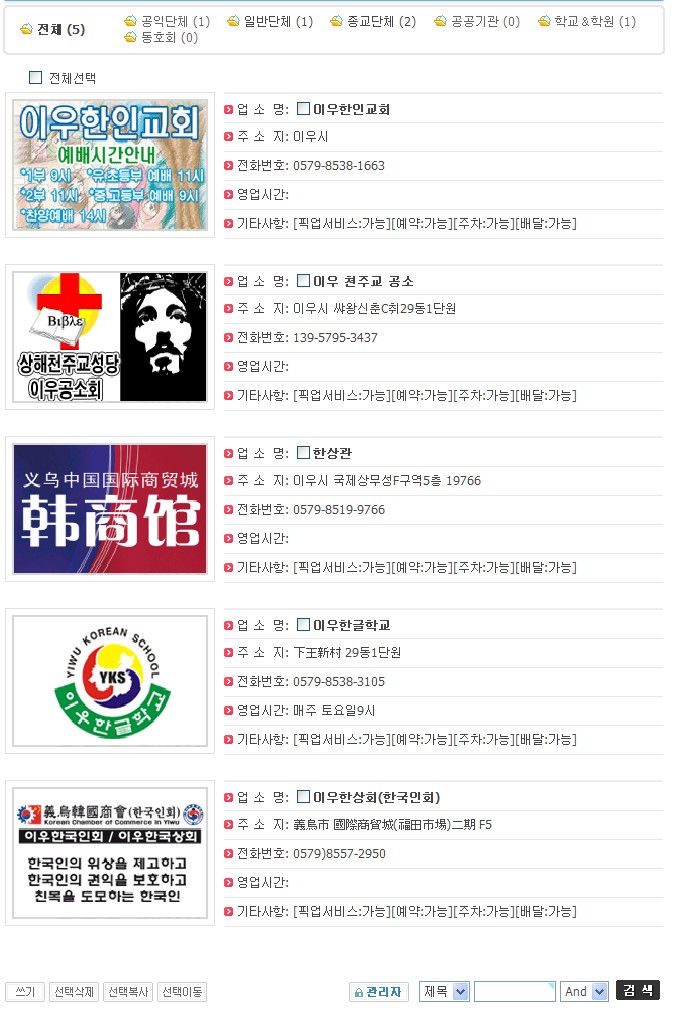
Task: Tap the 검색 search button
Action: pyautogui.click(x=638, y=991)
